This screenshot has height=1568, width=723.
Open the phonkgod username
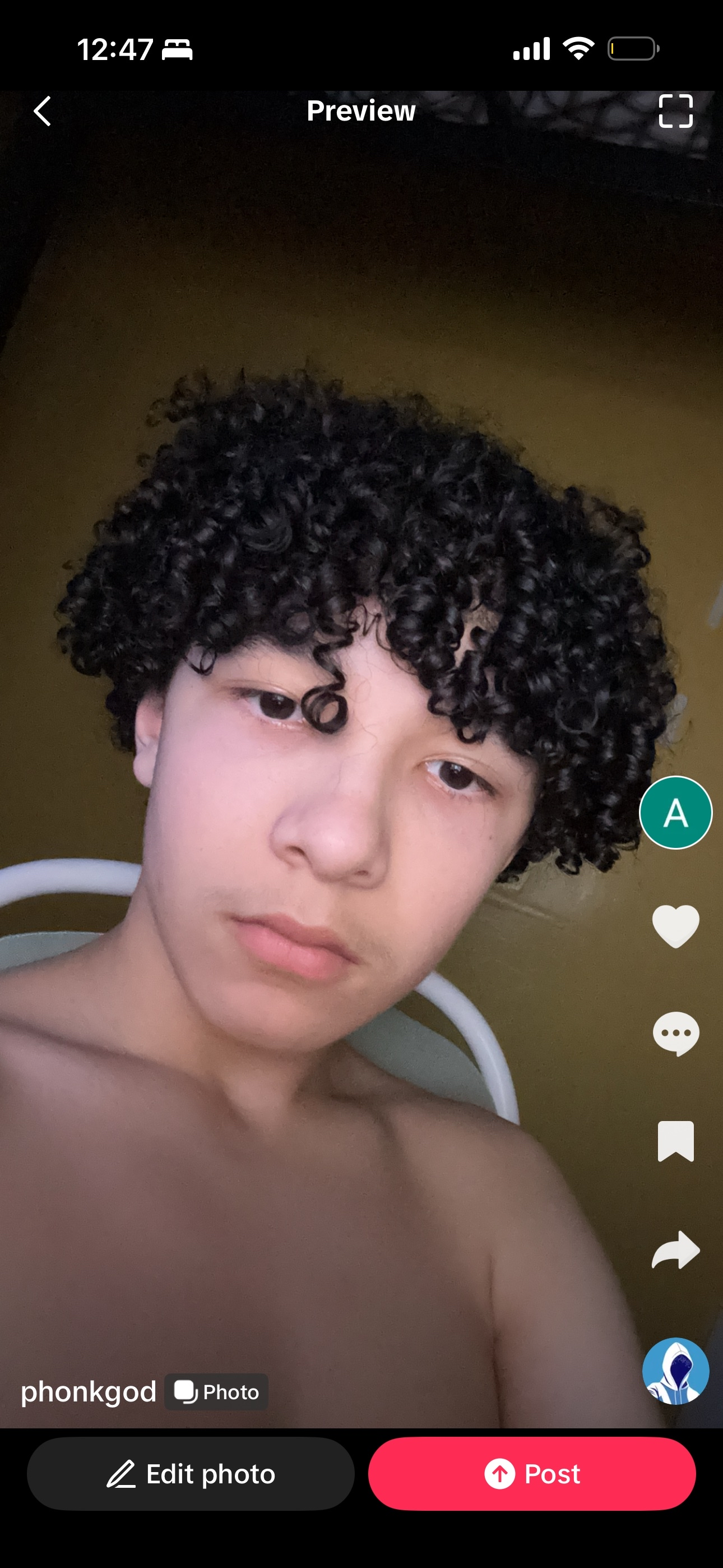pos(89,1391)
